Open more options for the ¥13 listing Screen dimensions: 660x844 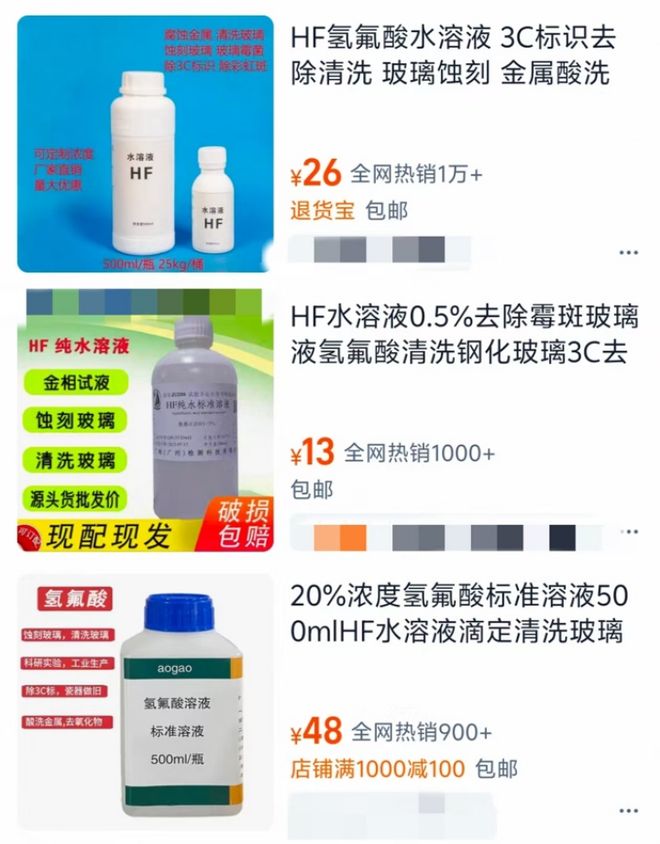pos(628,531)
